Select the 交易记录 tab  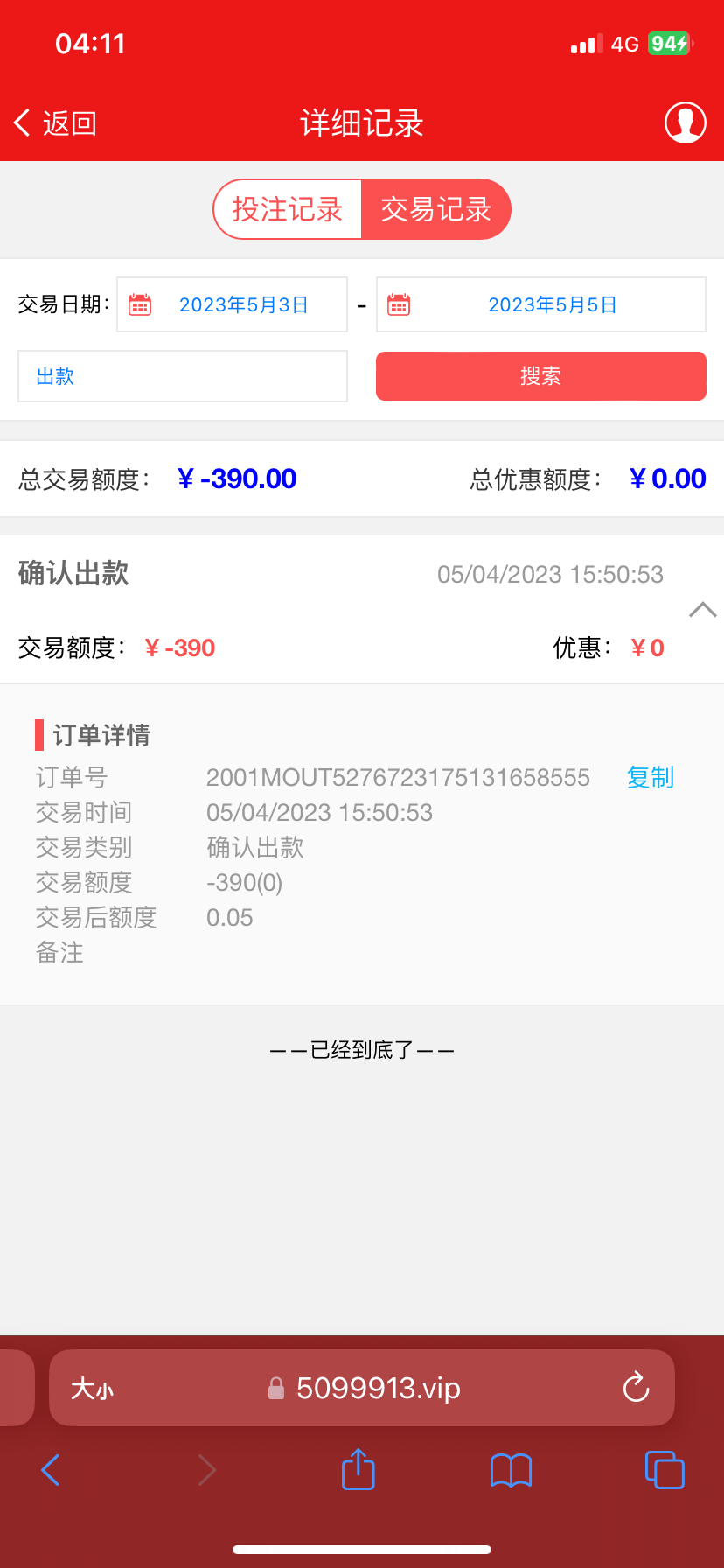point(437,208)
